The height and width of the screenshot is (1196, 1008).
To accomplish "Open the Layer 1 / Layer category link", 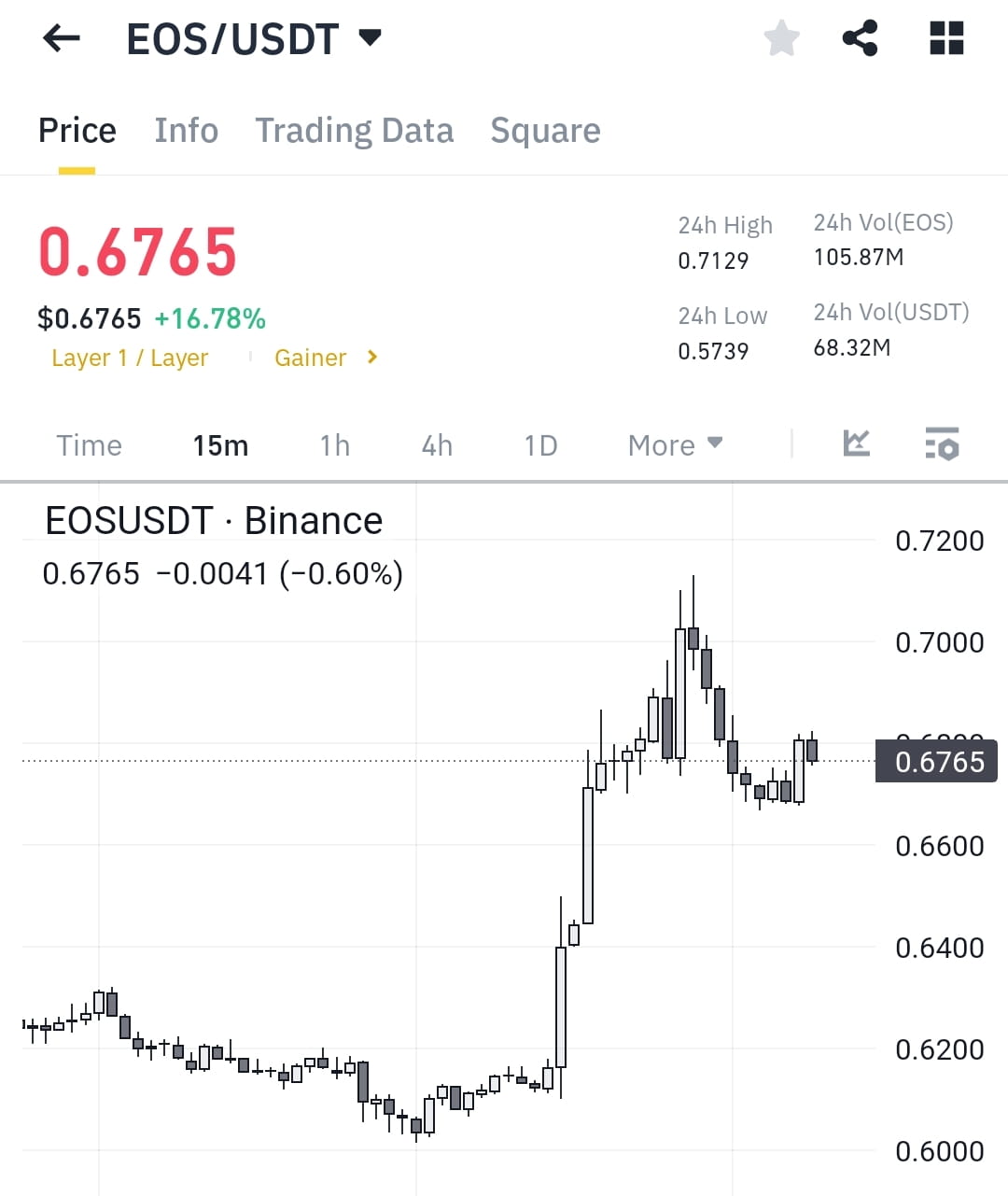I will point(130,358).
